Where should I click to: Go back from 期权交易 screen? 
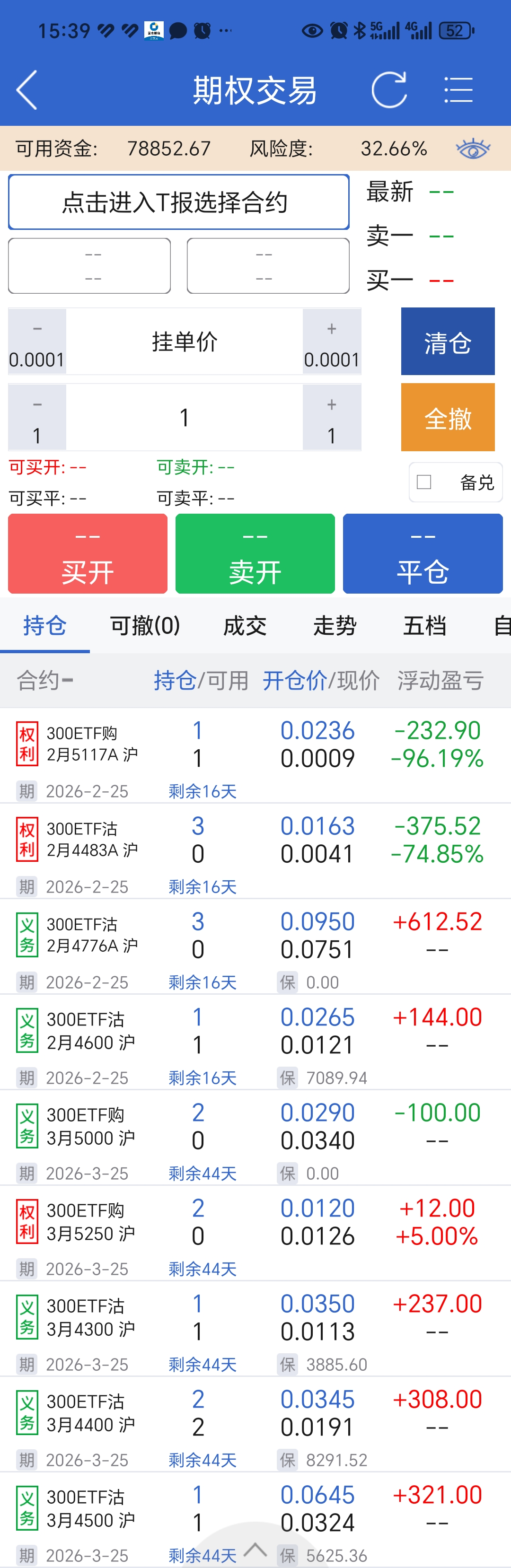pyautogui.click(x=27, y=90)
